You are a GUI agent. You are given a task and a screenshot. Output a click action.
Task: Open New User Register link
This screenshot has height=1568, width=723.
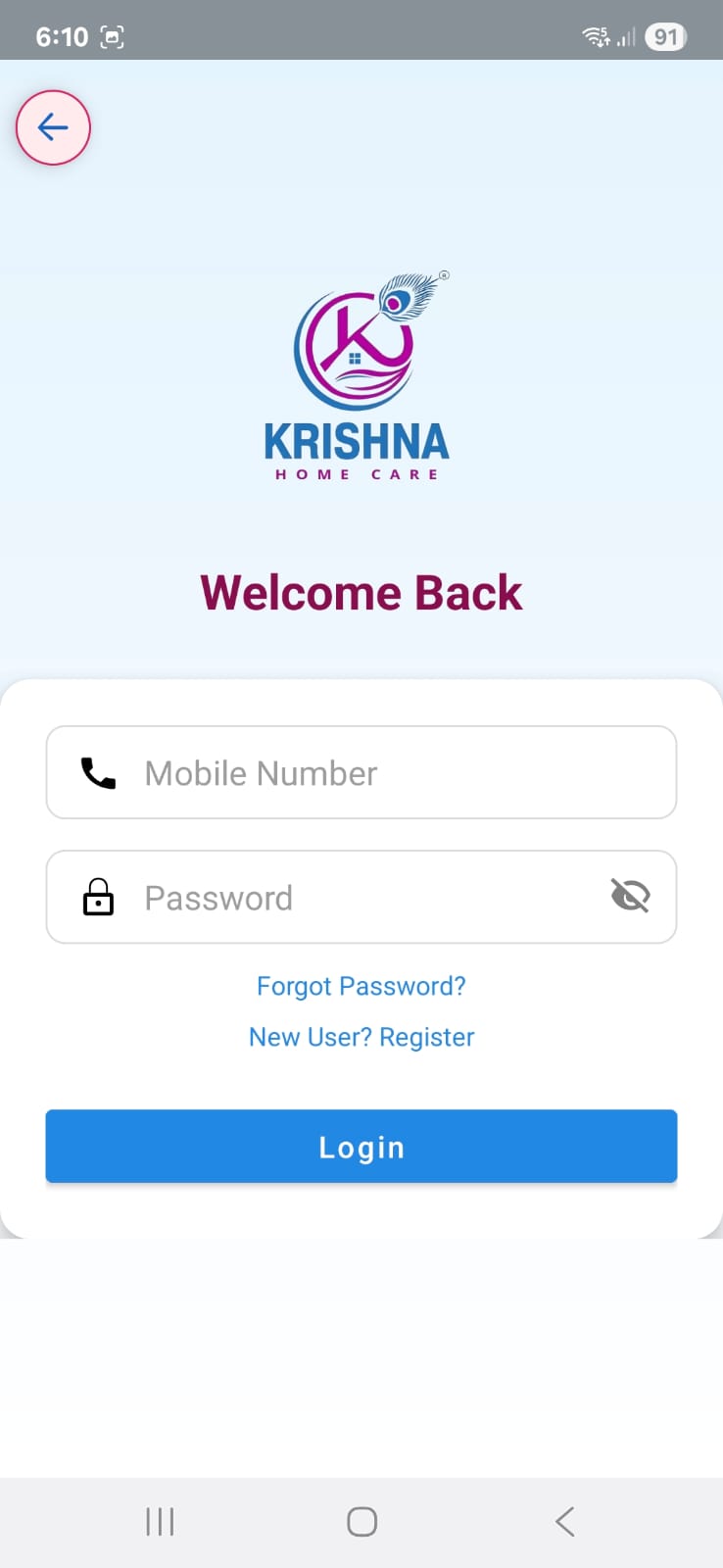tap(361, 1037)
